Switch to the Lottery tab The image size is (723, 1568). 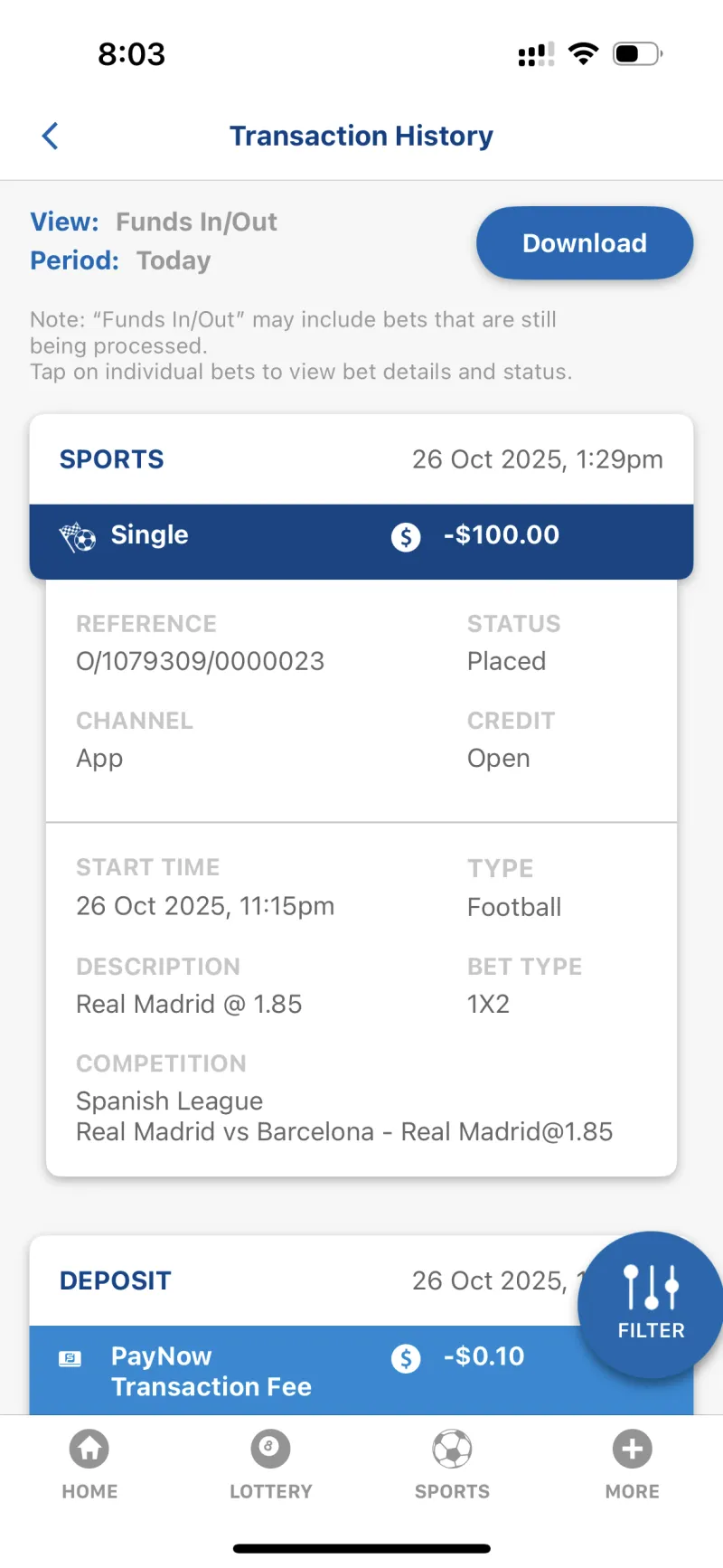tap(270, 1464)
